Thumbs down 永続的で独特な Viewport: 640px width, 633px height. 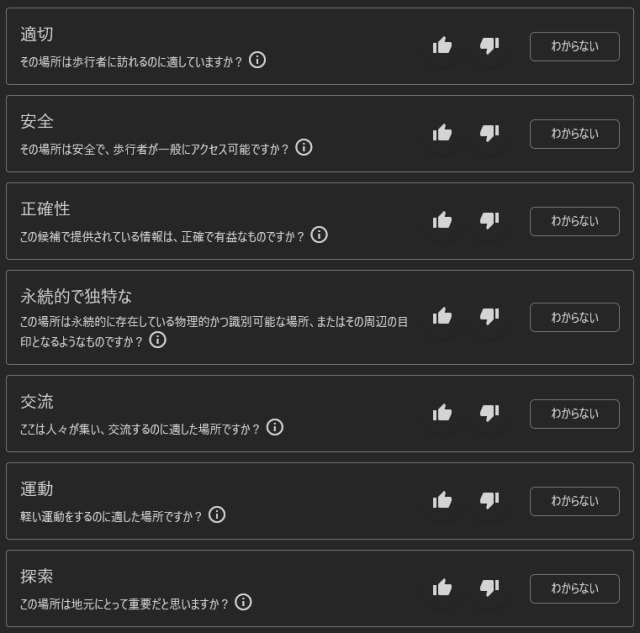[489, 316]
